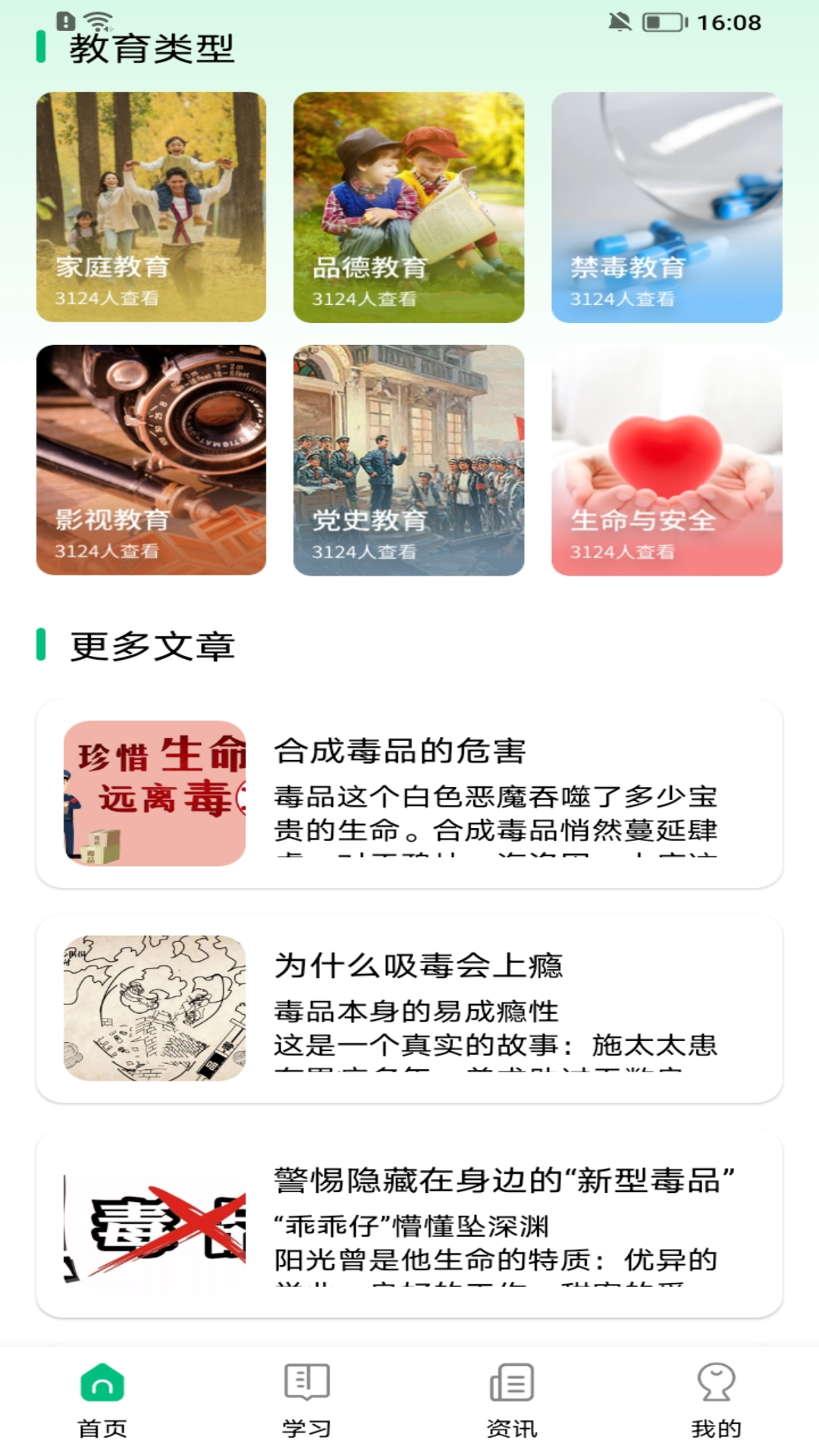Select the 品德教育 category tile
This screenshot has width=819, height=1456.
tap(409, 207)
